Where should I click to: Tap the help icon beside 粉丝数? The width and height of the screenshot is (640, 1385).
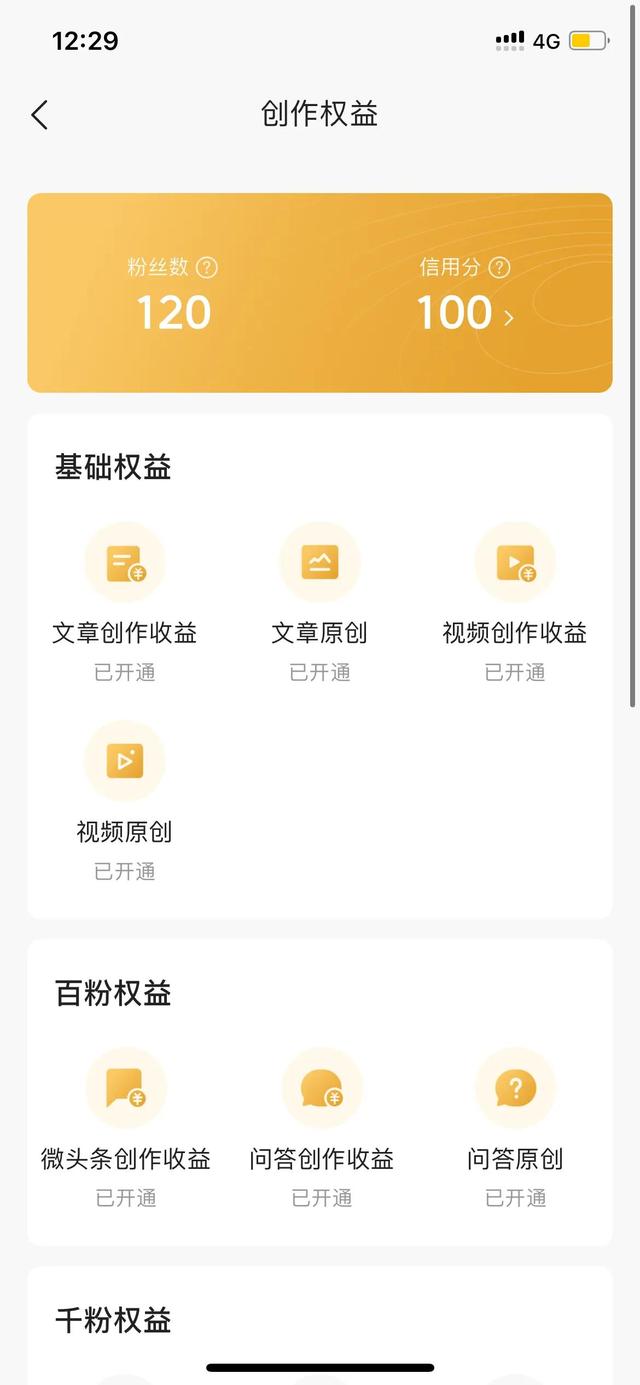pyautogui.click(x=207, y=268)
